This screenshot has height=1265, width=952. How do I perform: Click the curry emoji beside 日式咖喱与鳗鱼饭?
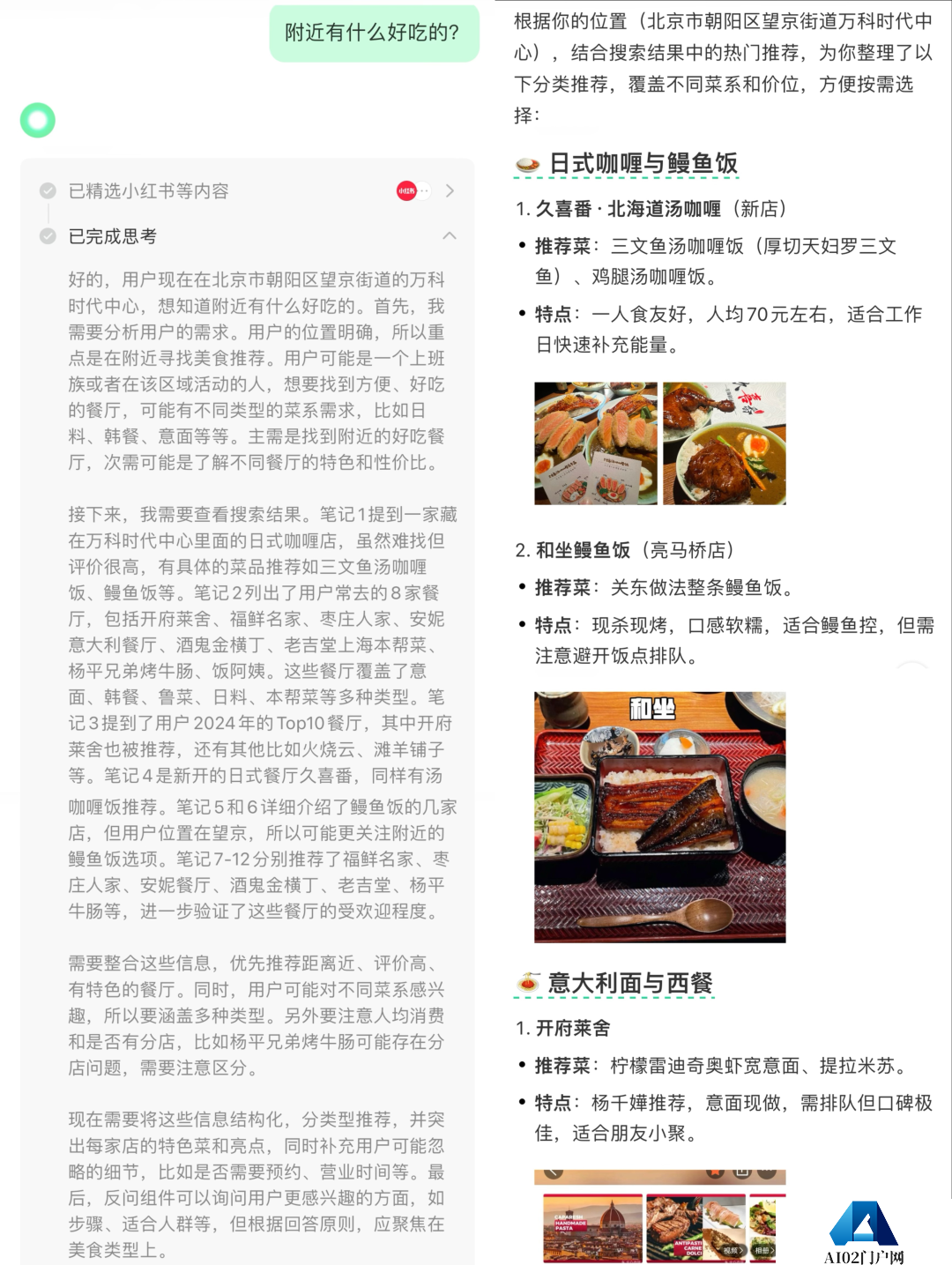pyautogui.click(x=529, y=163)
